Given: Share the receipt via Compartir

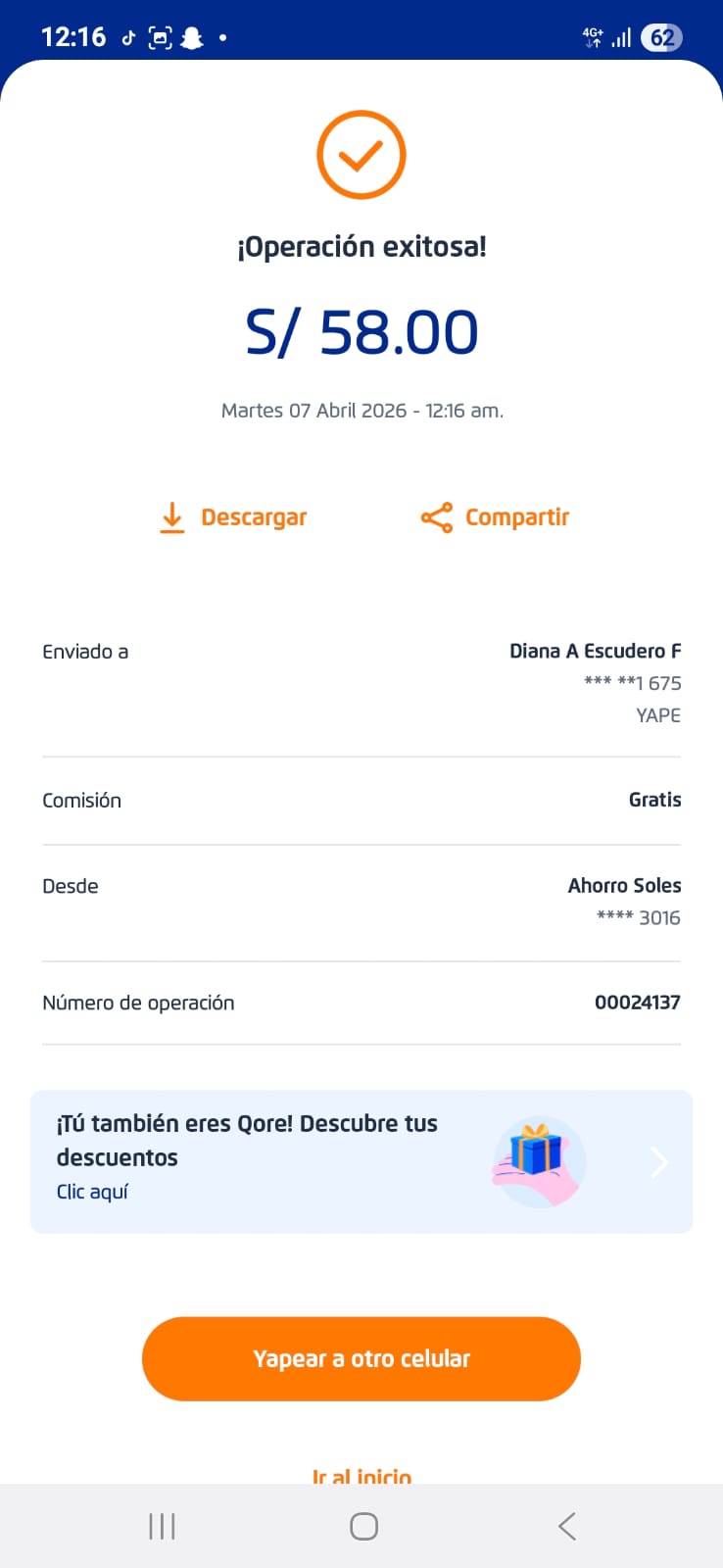Looking at the screenshot, I should click(496, 517).
